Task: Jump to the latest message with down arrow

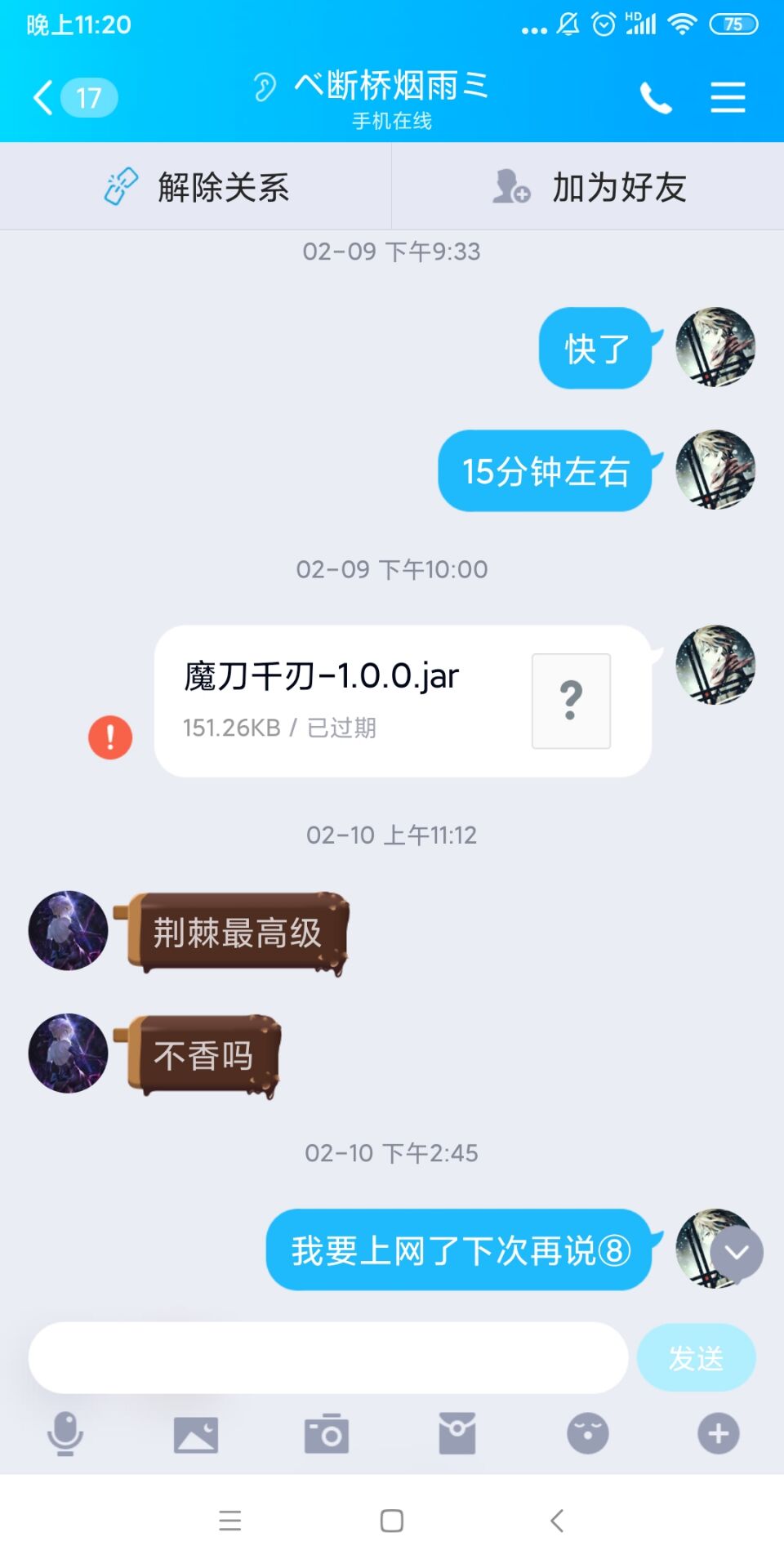Action: pyautogui.click(x=737, y=1253)
